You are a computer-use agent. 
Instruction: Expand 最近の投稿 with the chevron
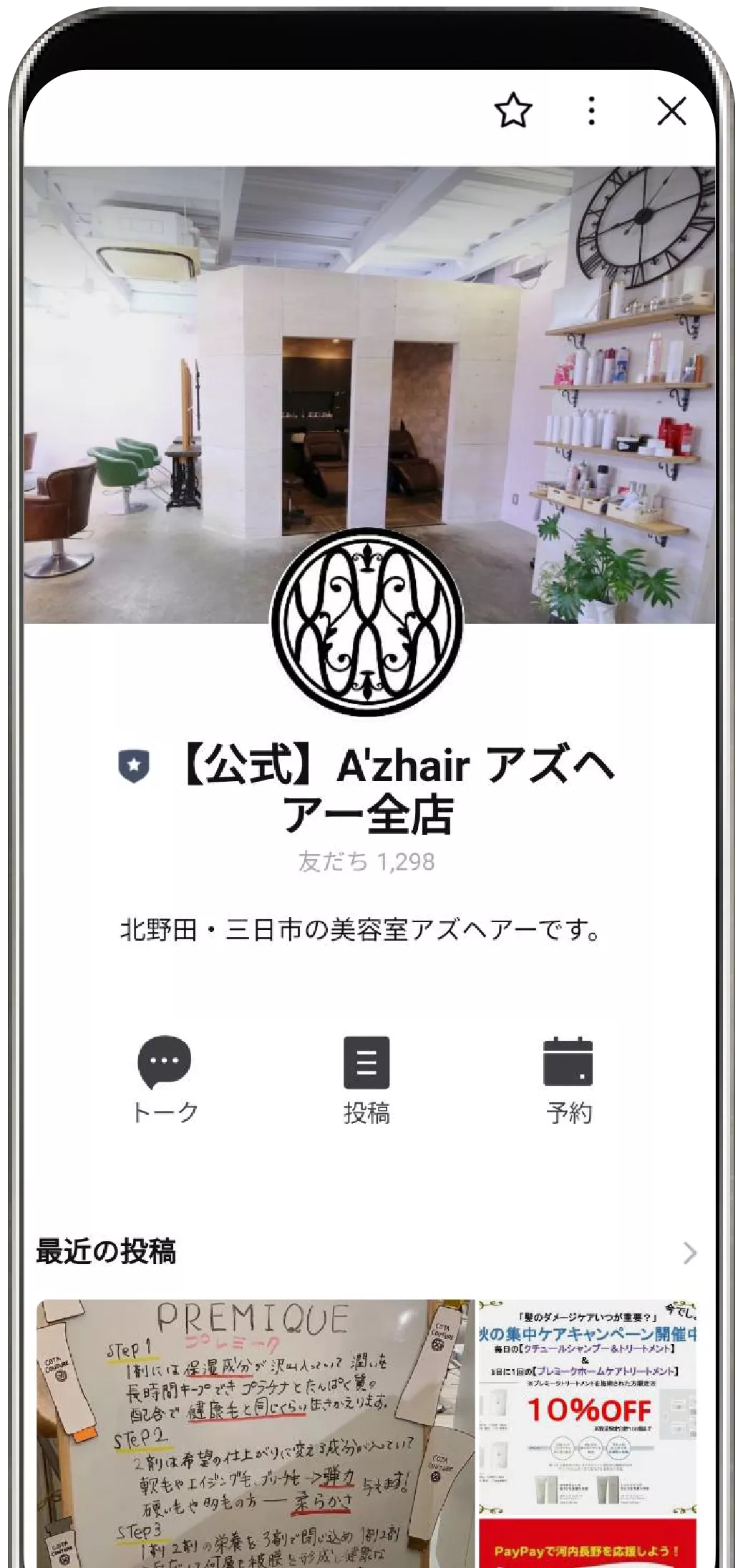coord(689,1253)
